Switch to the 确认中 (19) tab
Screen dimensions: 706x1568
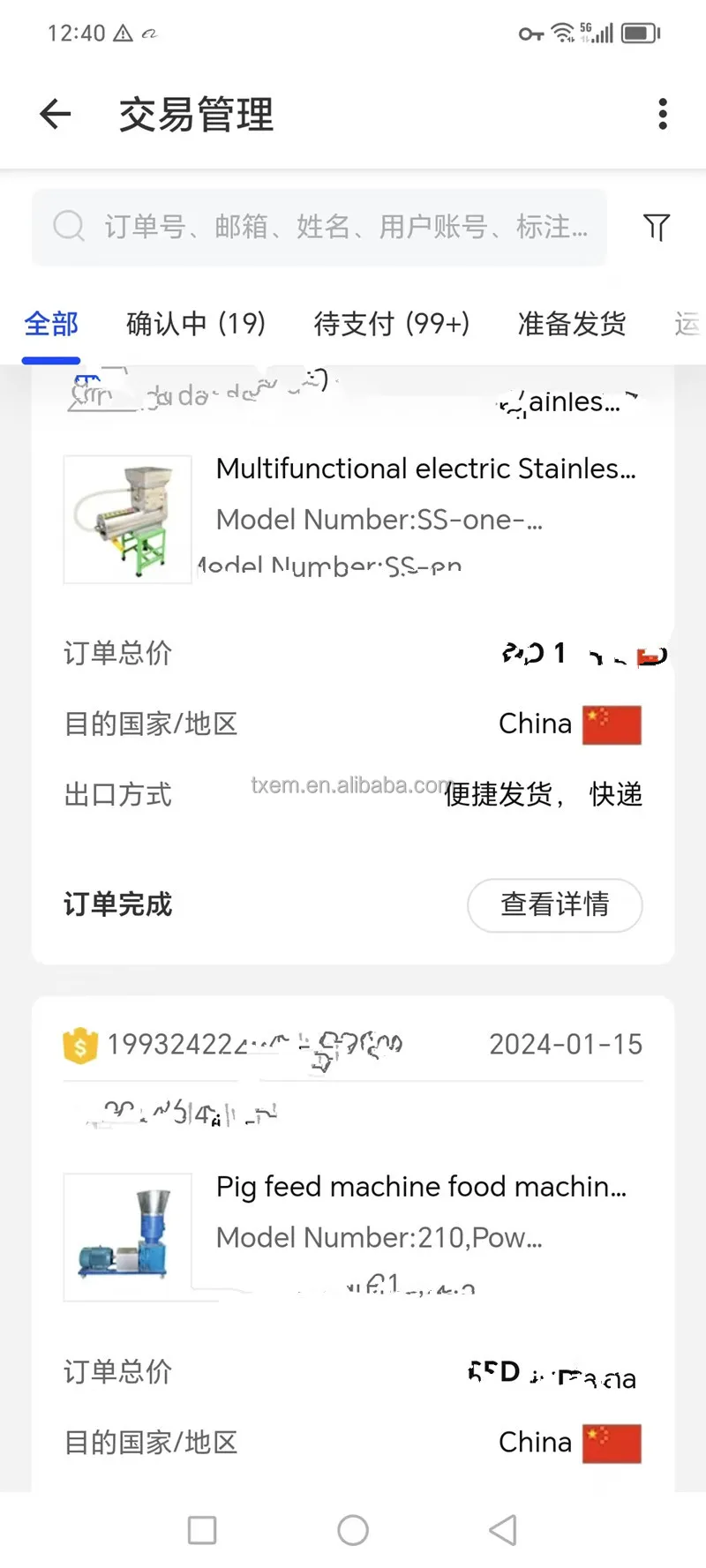(x=196, y=324)
